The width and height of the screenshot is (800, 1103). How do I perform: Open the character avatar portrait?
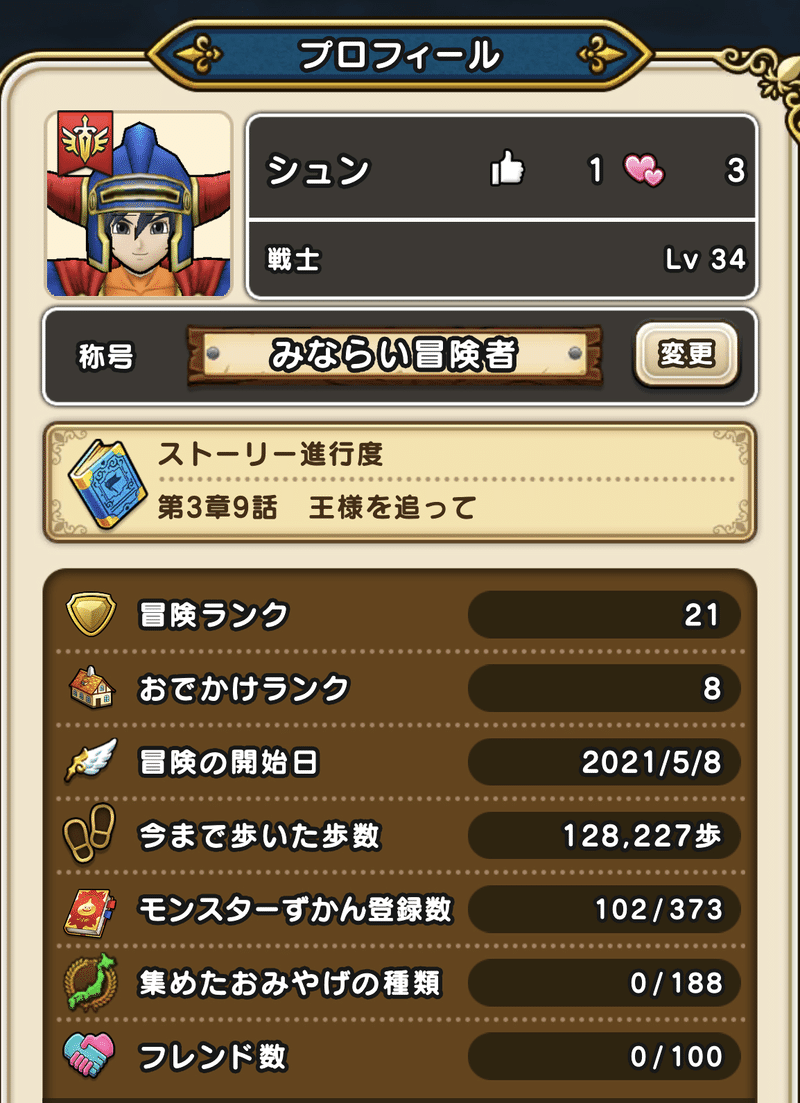coord(138,206)
